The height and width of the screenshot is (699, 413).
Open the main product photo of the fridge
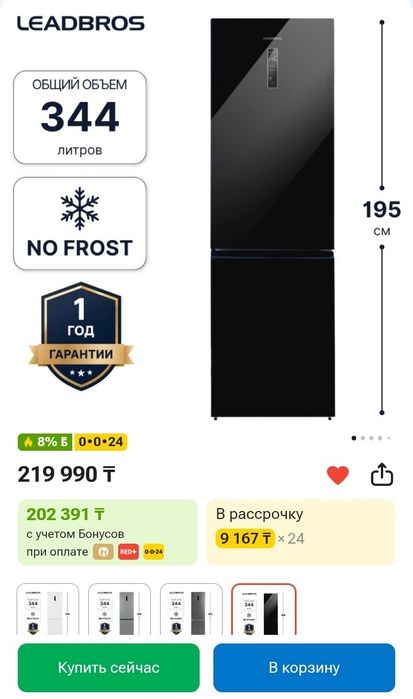pyautogui.click(x=273, y=218)
